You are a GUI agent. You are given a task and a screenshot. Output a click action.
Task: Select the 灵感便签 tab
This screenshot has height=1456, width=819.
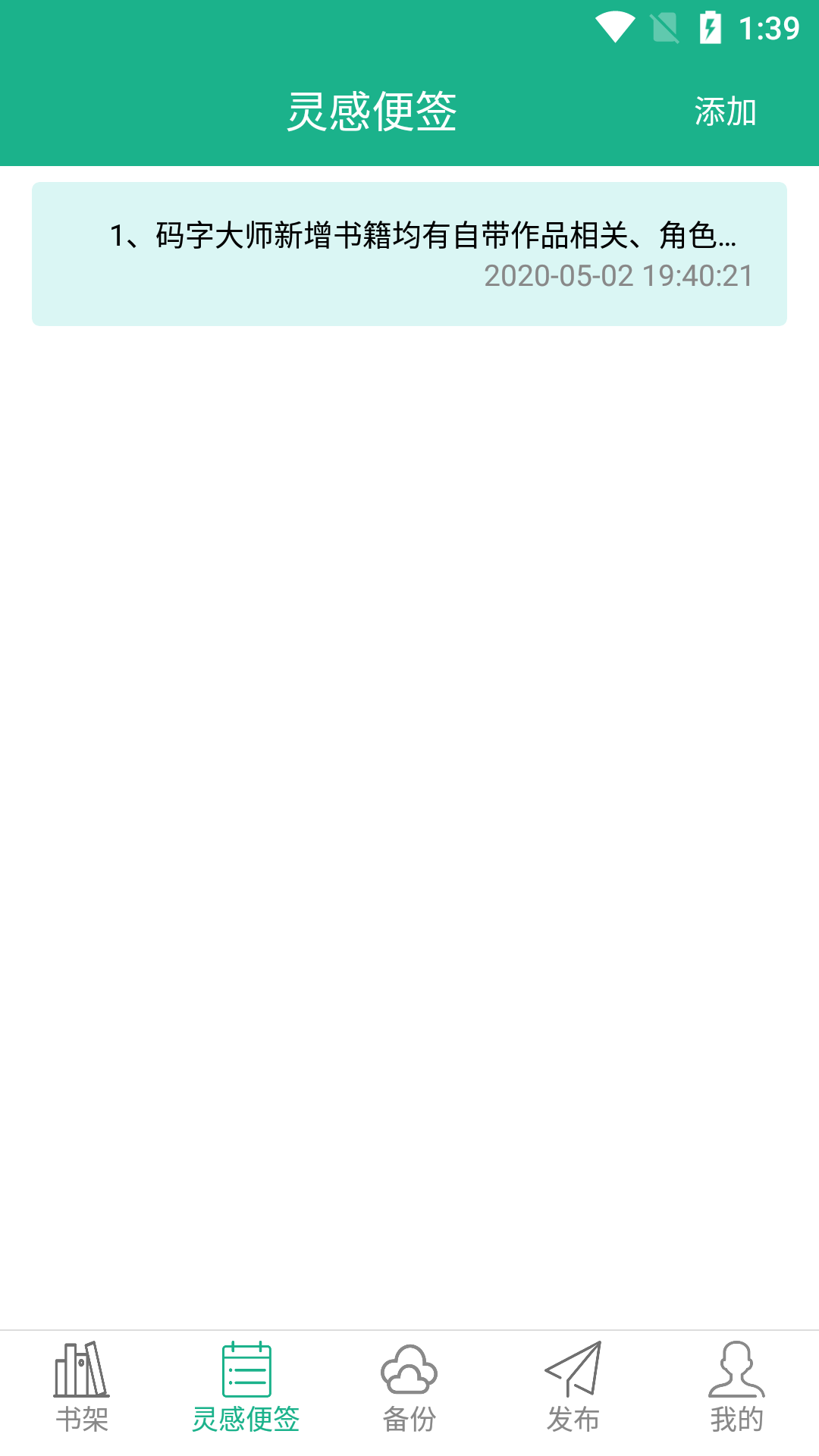[x=246, y=1389]
